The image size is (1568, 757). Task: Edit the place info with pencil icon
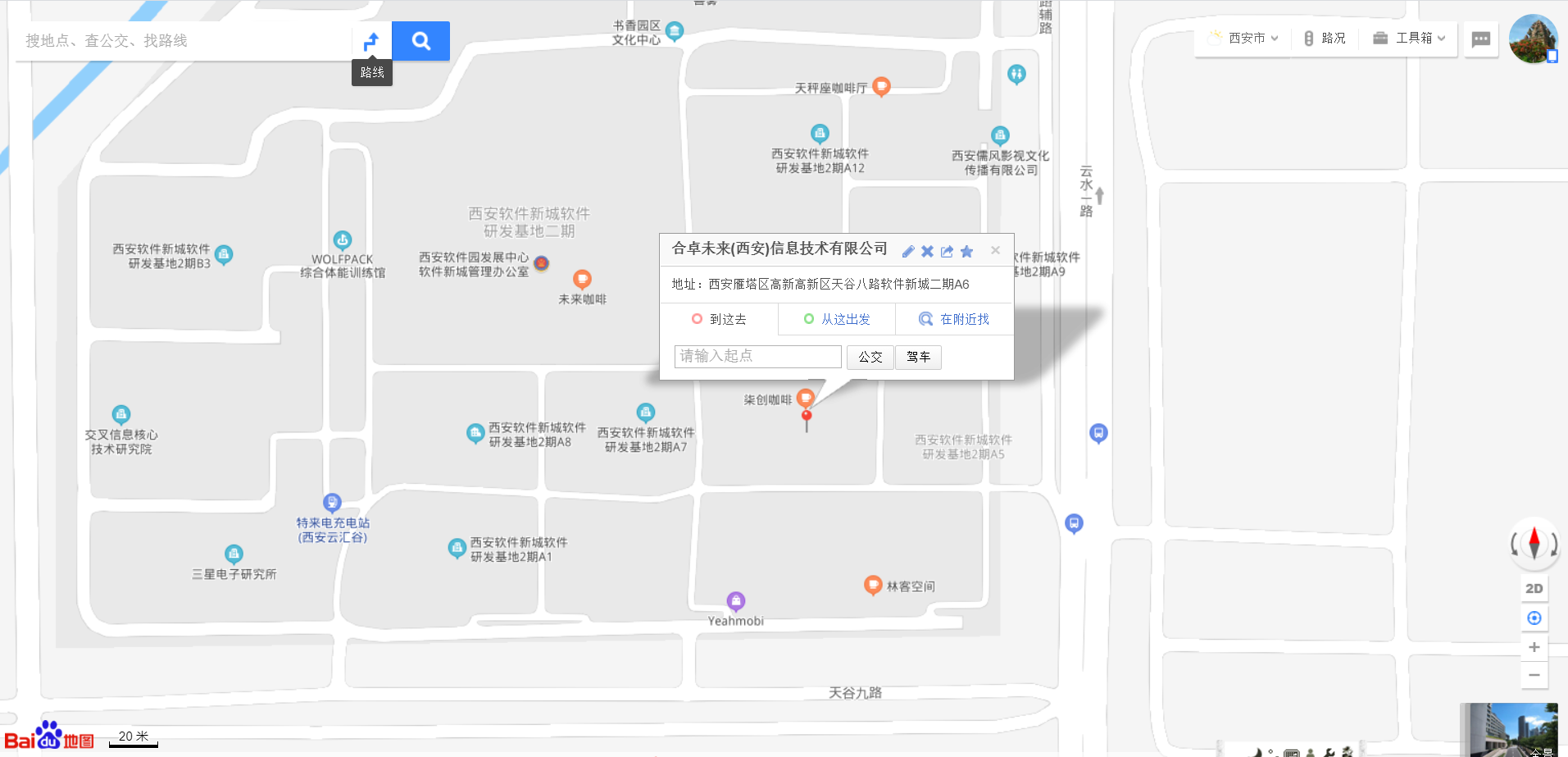click(907, 252)
